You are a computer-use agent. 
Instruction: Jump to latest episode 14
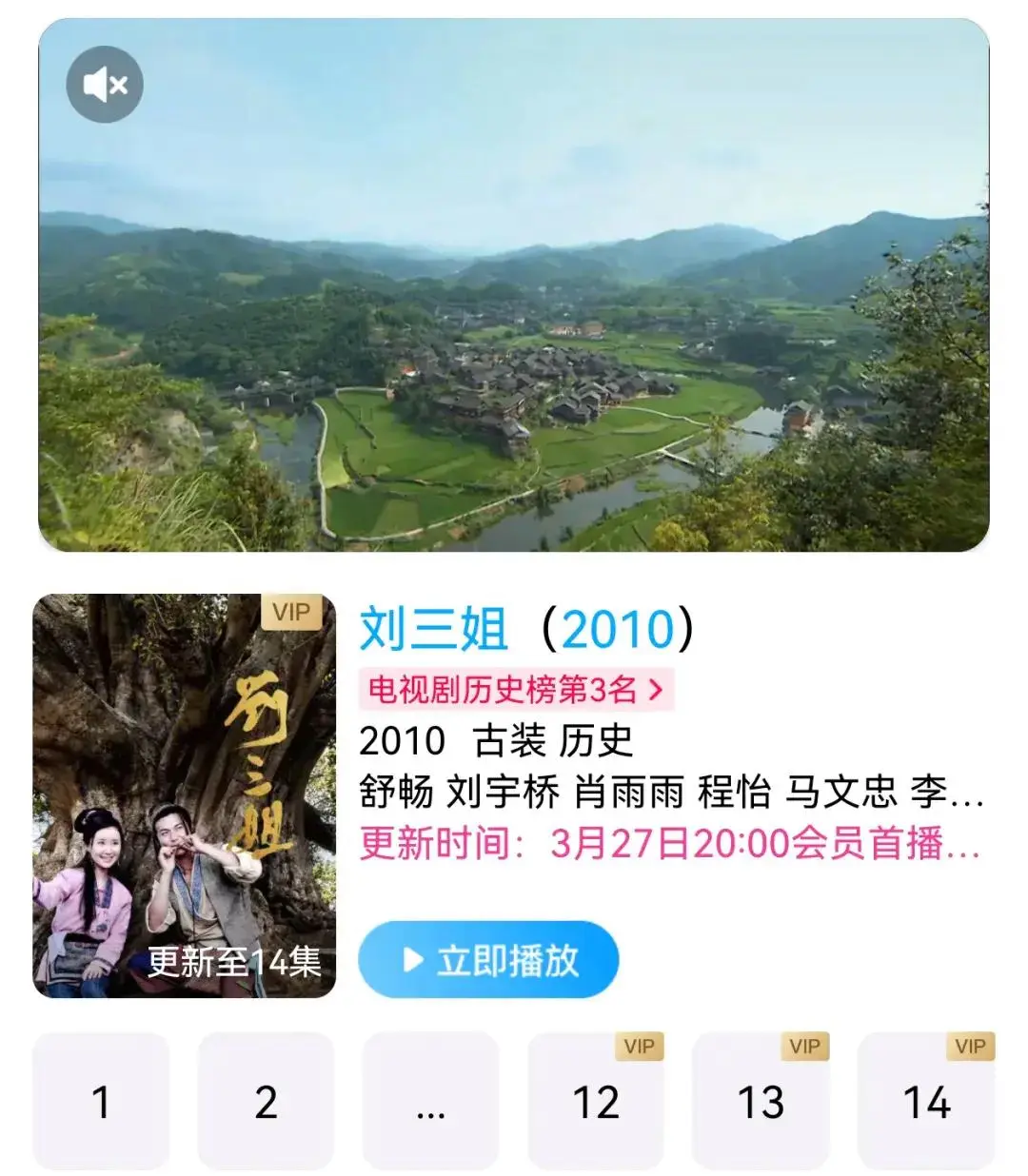pos(926,1102)
